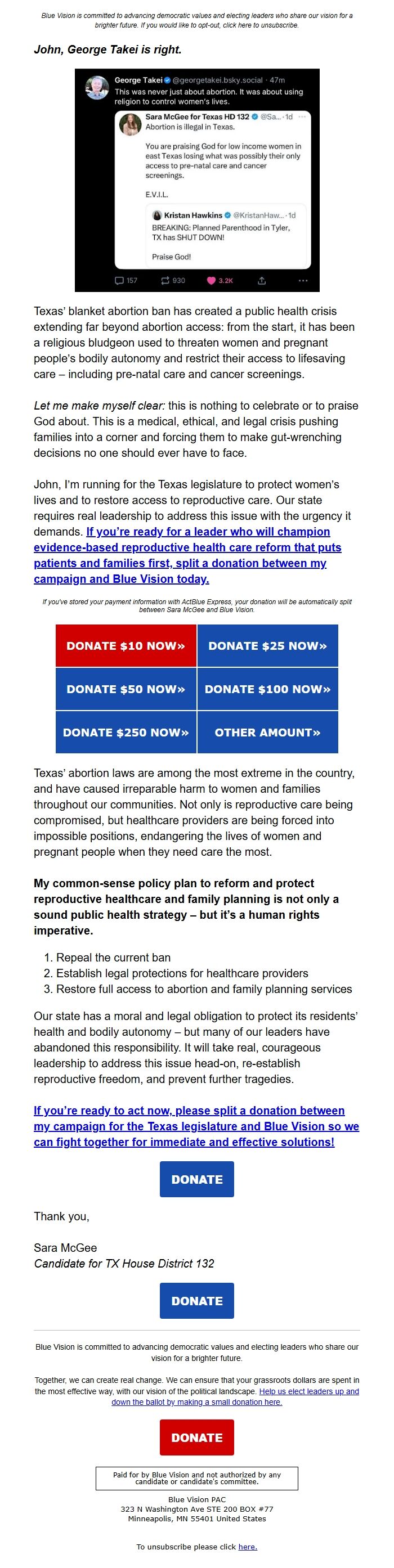Tap the blue DONATE button above 'Thank you'
394x1568 pixels.
tap(196, 1179)
